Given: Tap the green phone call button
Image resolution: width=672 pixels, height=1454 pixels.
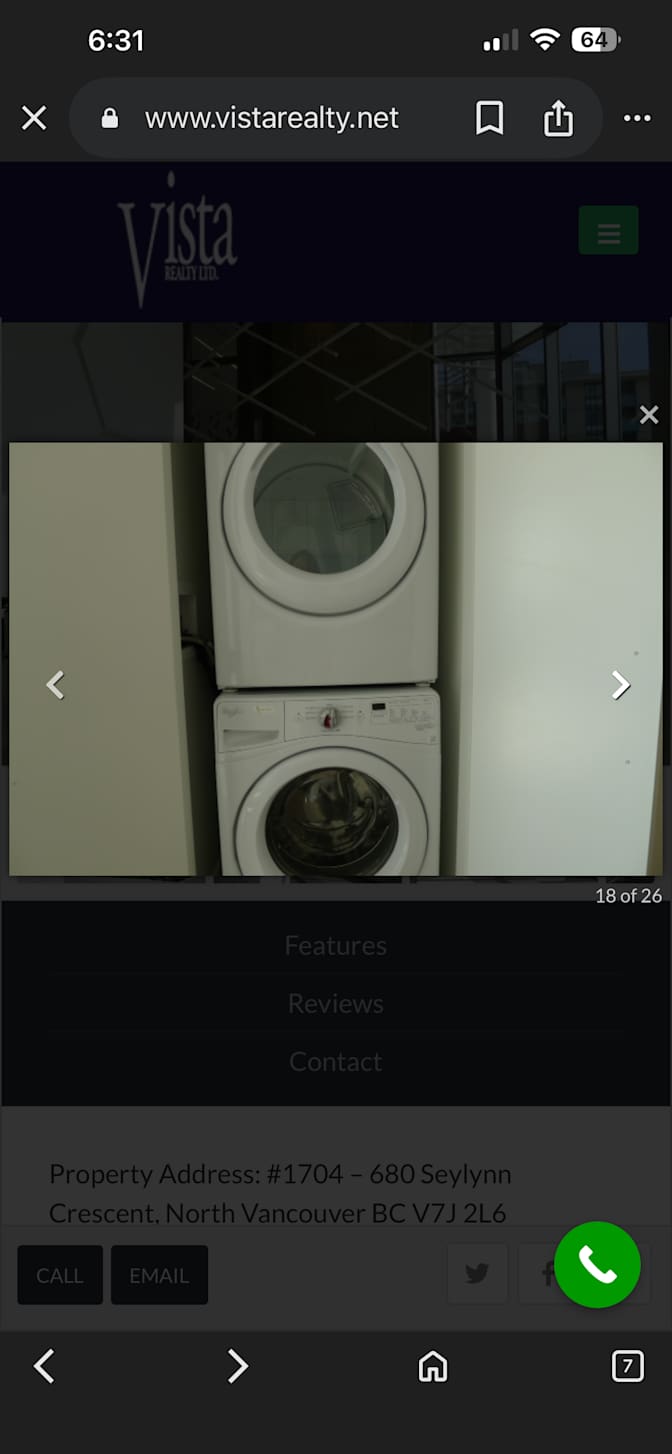Looking at the screenshot, I should coord(597,1265).
